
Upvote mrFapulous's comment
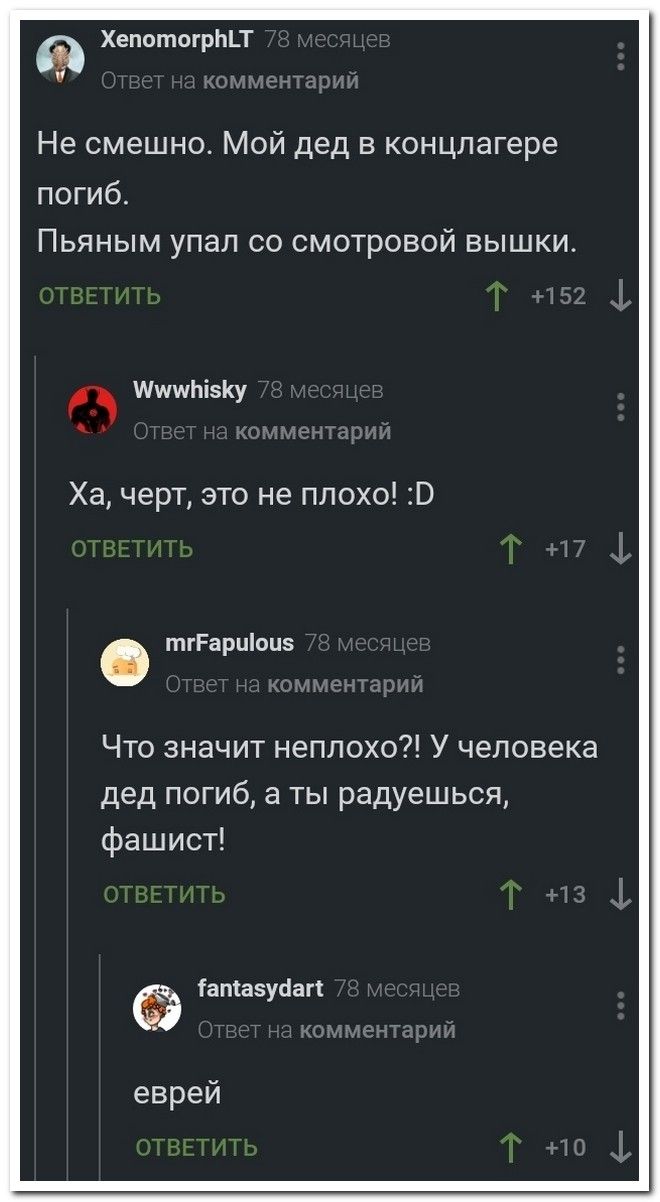click(x=512, y=894)
